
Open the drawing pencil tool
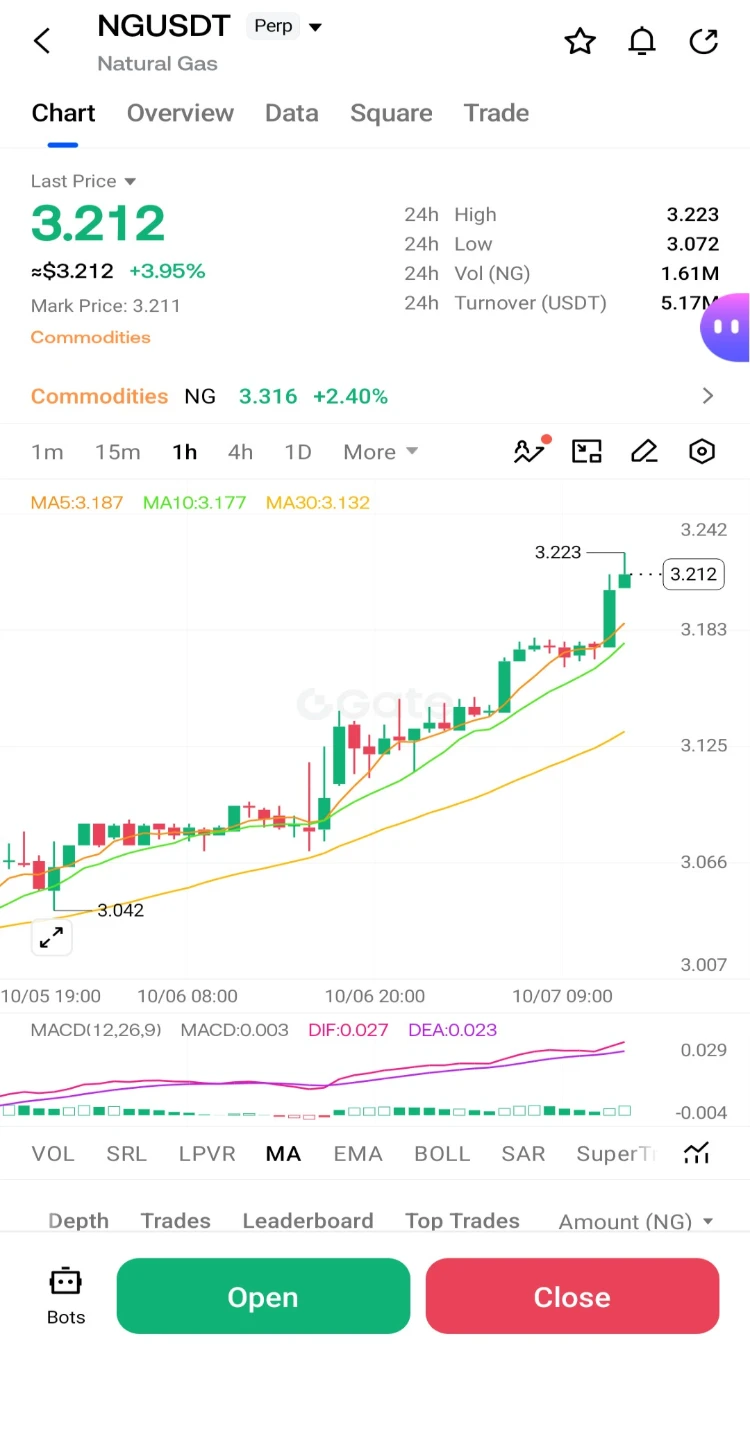click(644, 452)
